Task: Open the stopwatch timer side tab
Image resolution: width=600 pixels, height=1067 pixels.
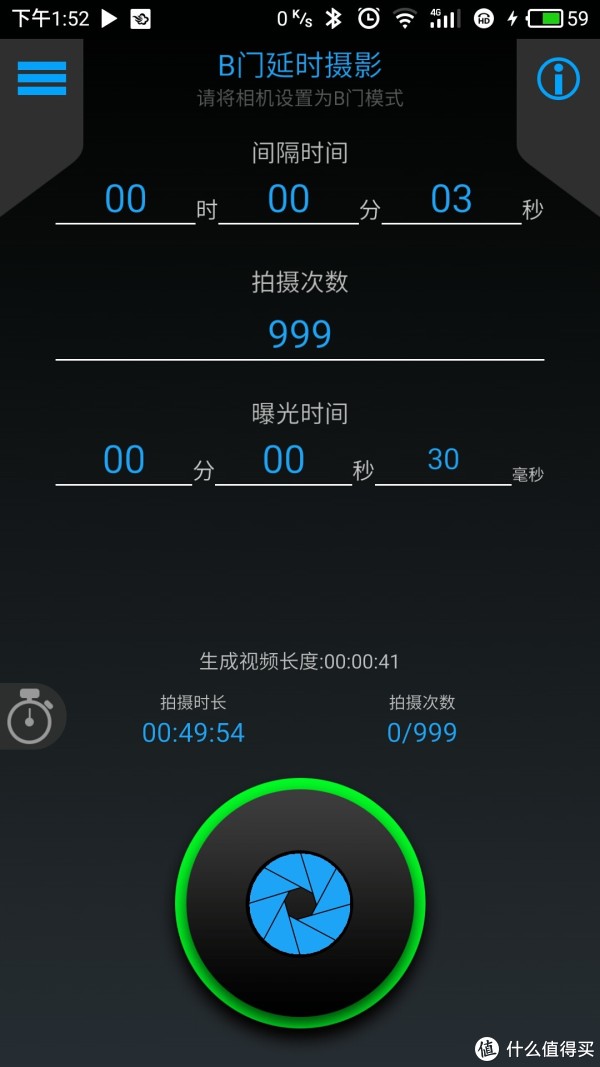Action: (31, 716)
